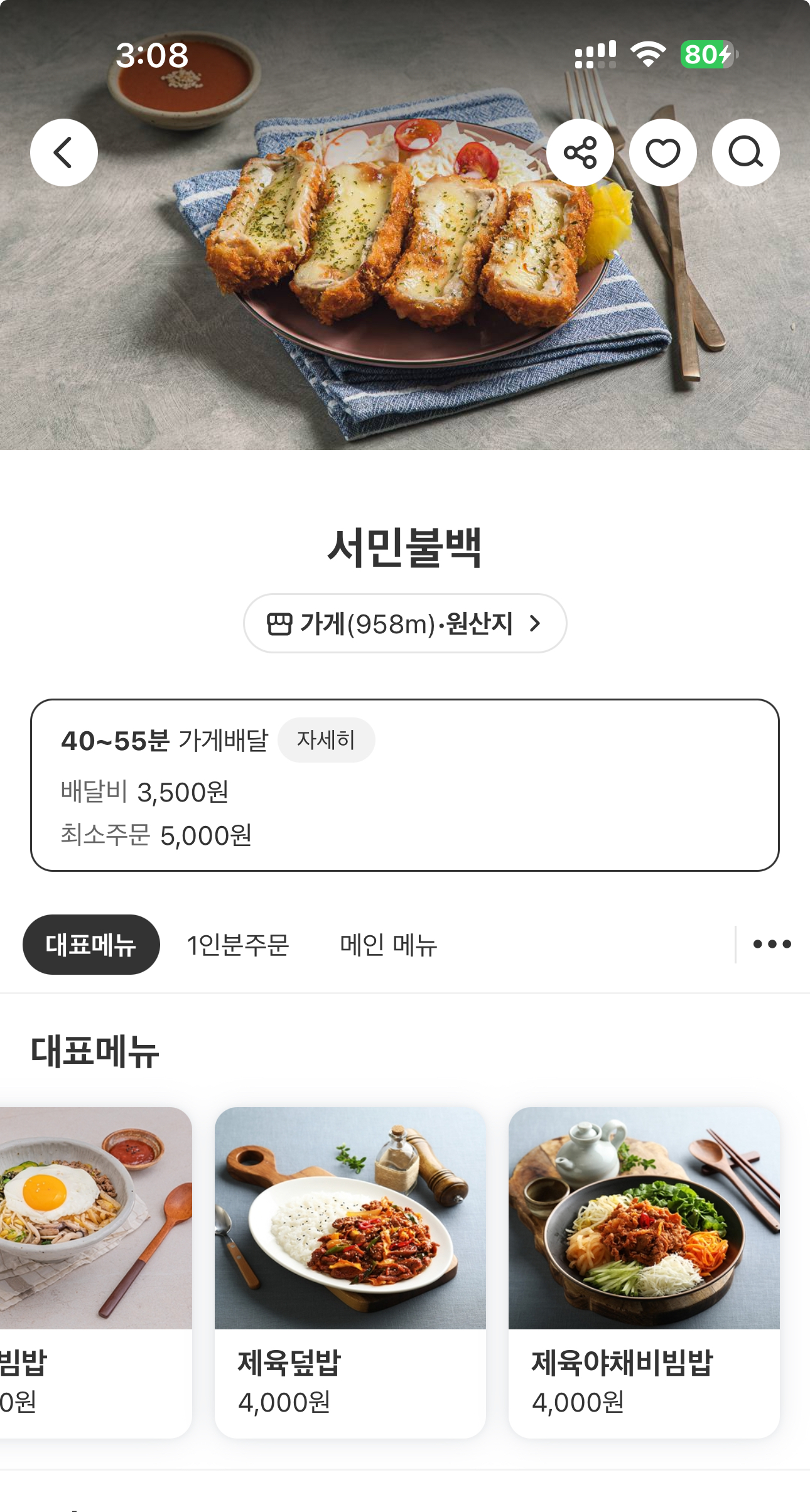Screen dimensions: 810x1512
Task: Open the 제육야채비빔밥 menu card
Action: pyautogui.click(x=644, y=1271)
